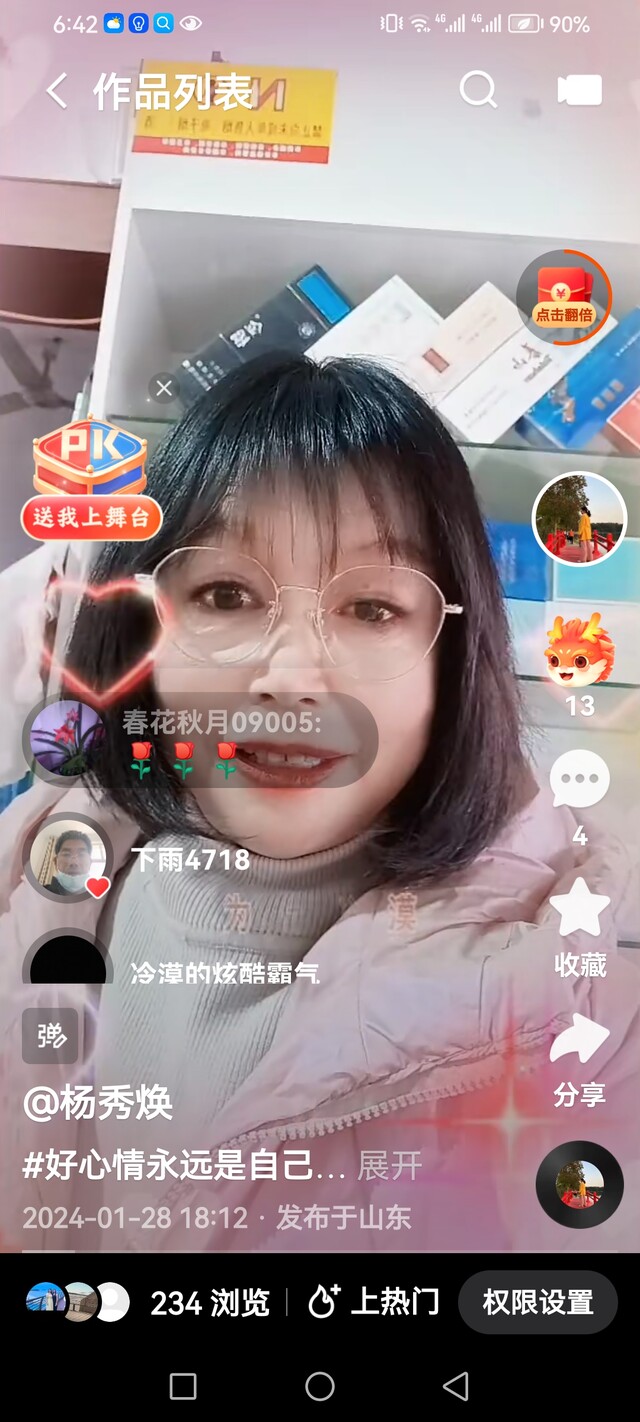The height and width of the screenshot is (1422, 640).
Task: Open the creator's round avatar
Action: 579,518
